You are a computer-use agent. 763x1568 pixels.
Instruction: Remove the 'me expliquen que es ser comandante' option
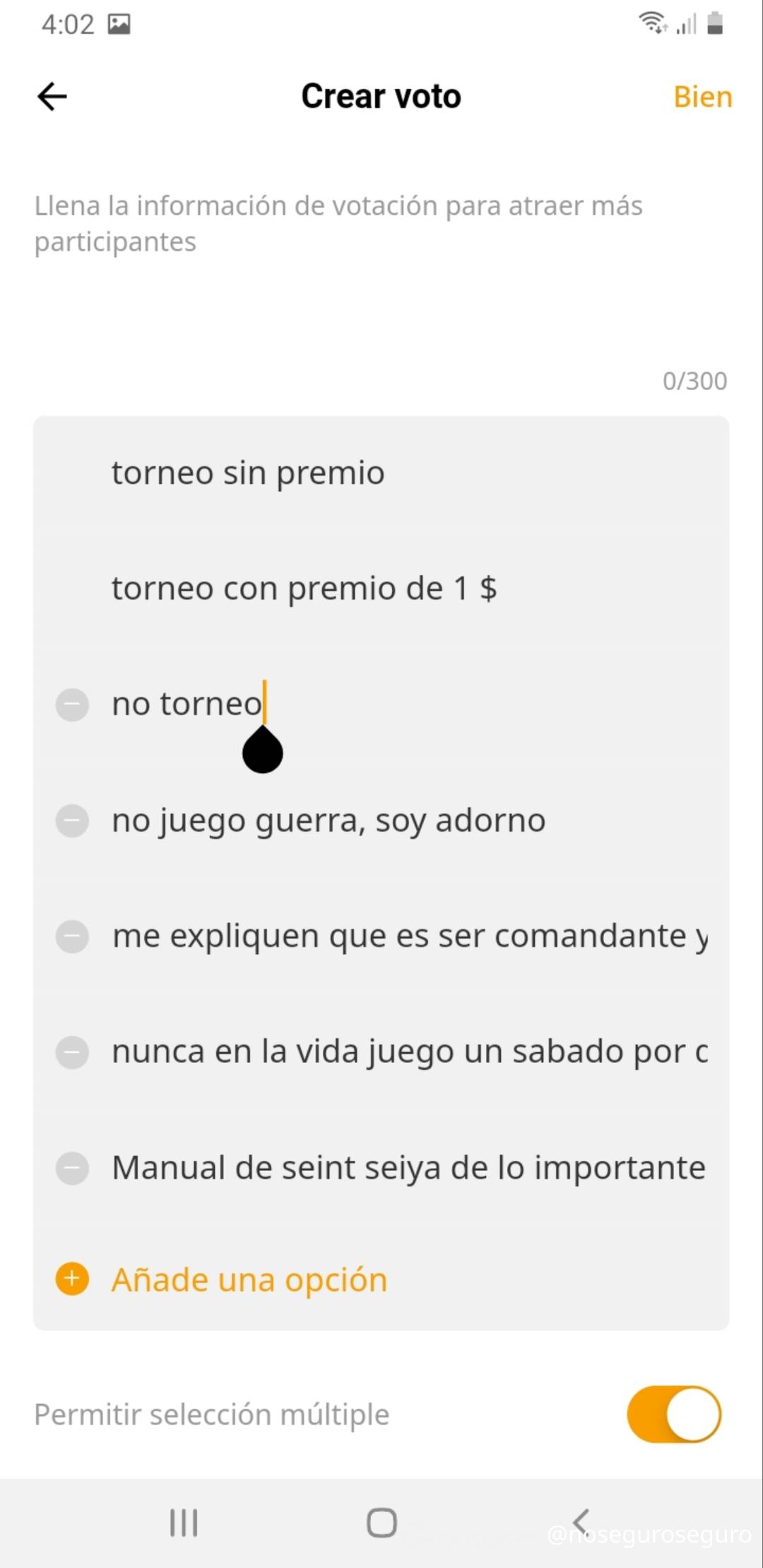(72, 936)
